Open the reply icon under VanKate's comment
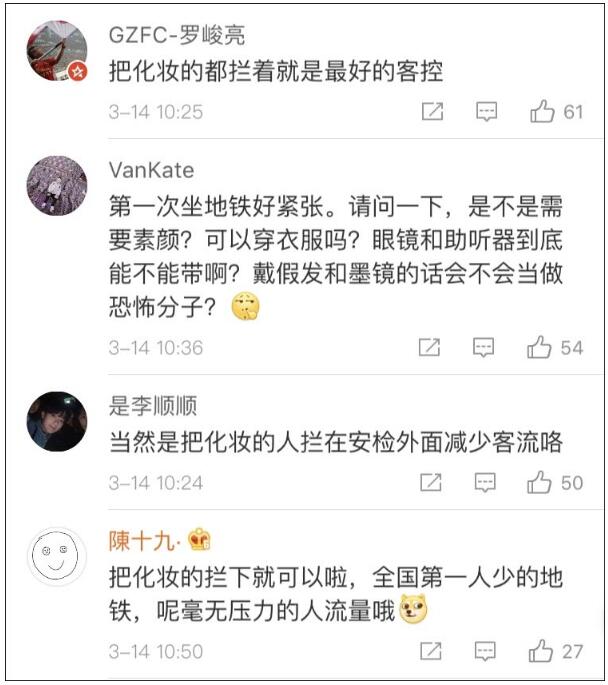The width and height of the screenshot is (608, 685). coord(484,347)
